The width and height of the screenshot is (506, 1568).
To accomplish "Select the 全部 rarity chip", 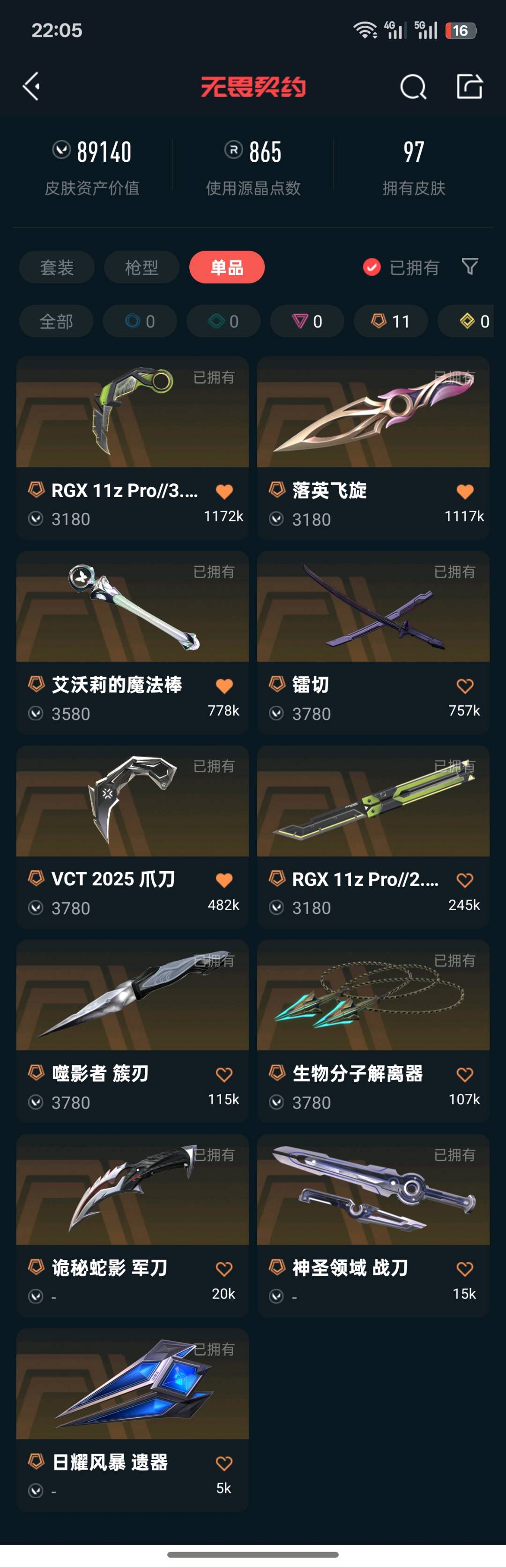I will [x=56, y=321].
